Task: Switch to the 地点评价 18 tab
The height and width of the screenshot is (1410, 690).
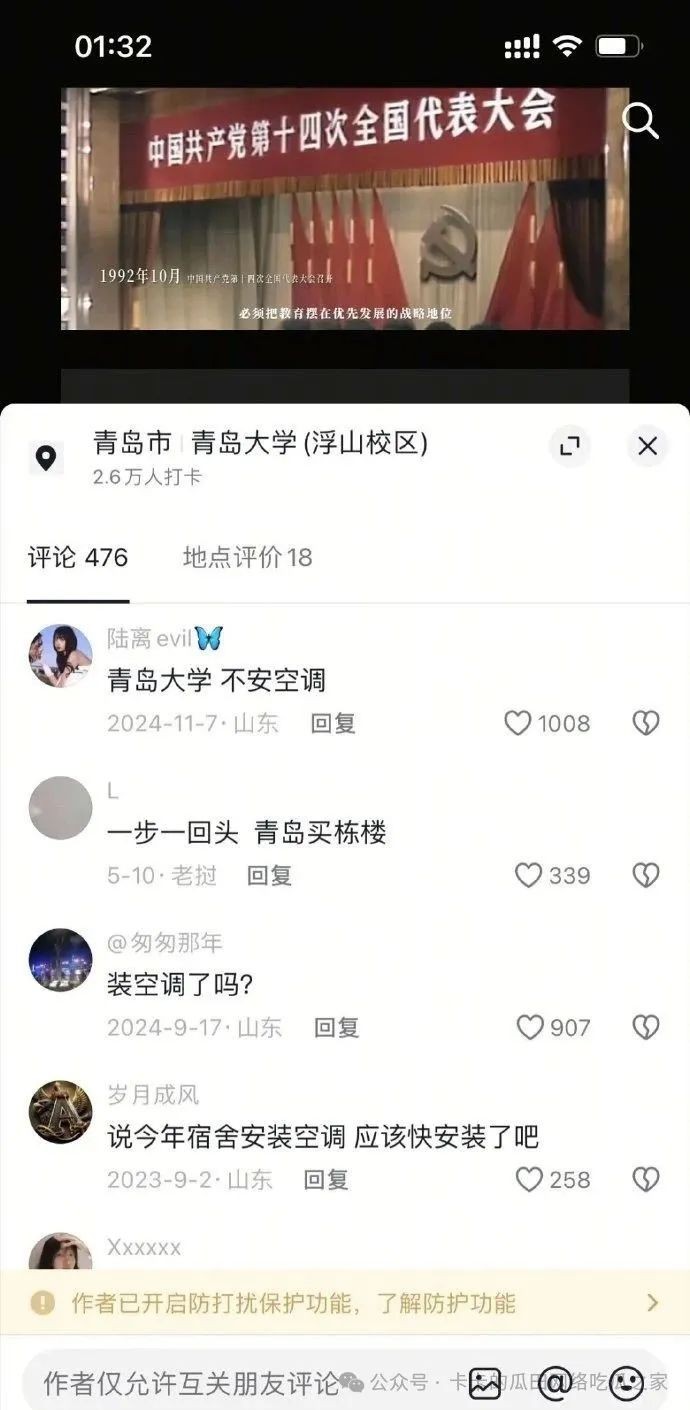Action: pyautogui.click(x=247, y=557)
